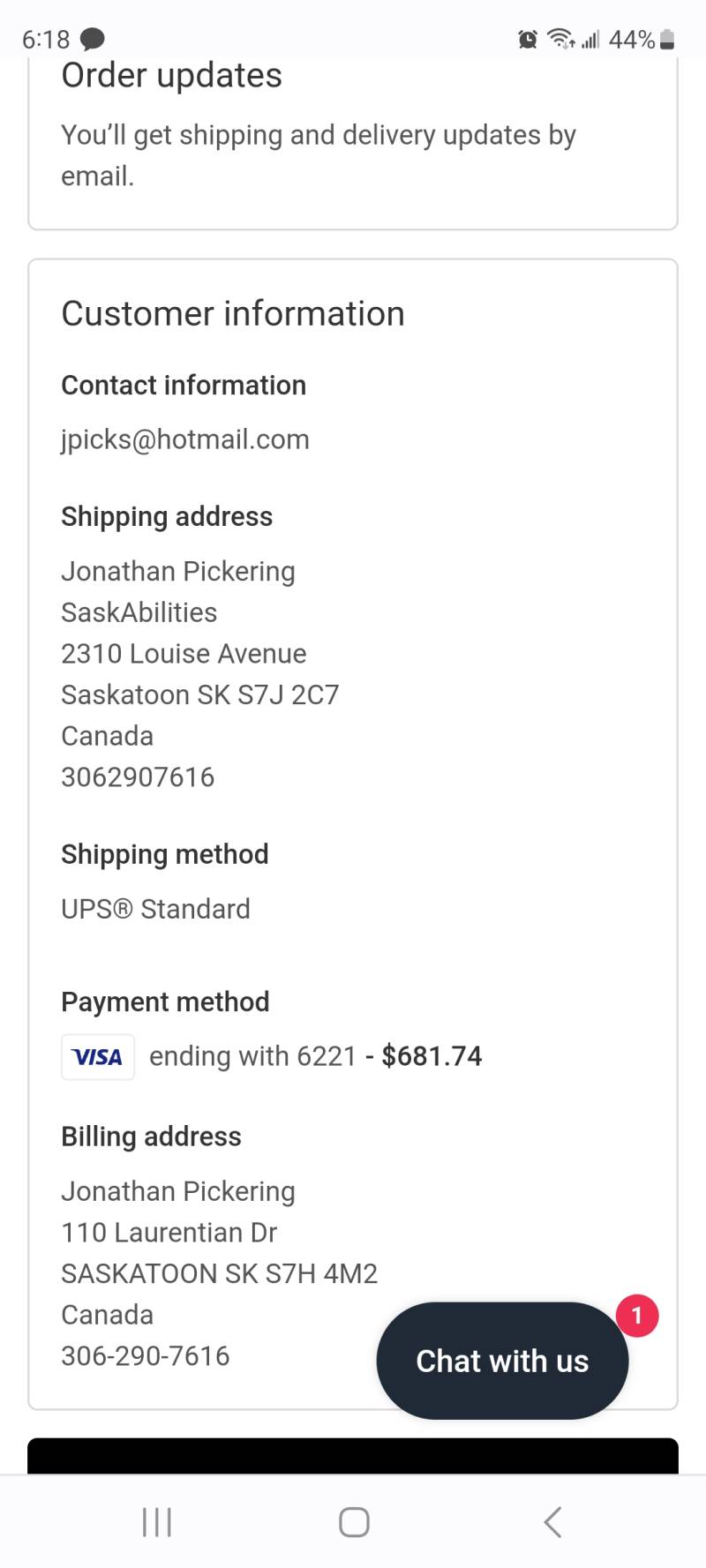Open the recent apps view

(x=157, y=1522)
